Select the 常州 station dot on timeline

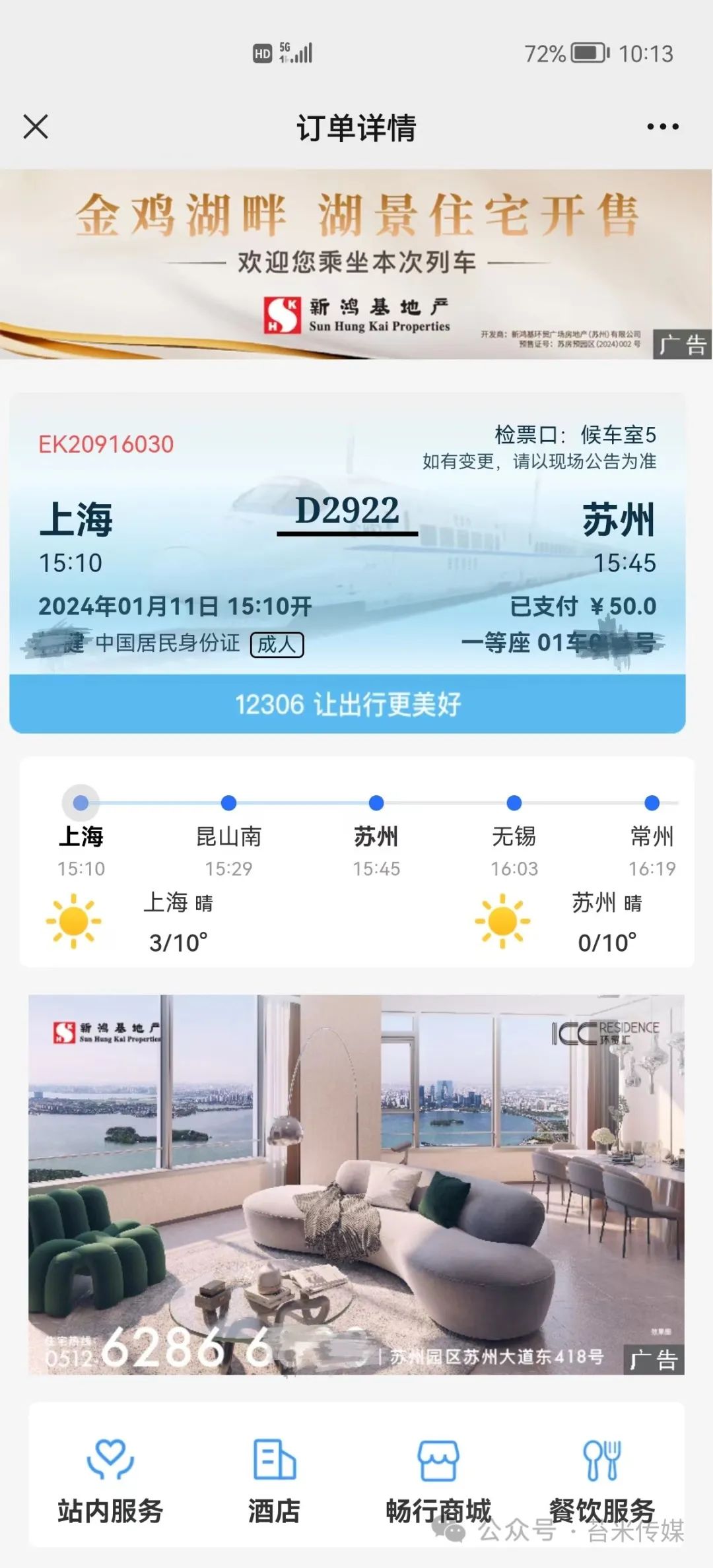[652, 803]
